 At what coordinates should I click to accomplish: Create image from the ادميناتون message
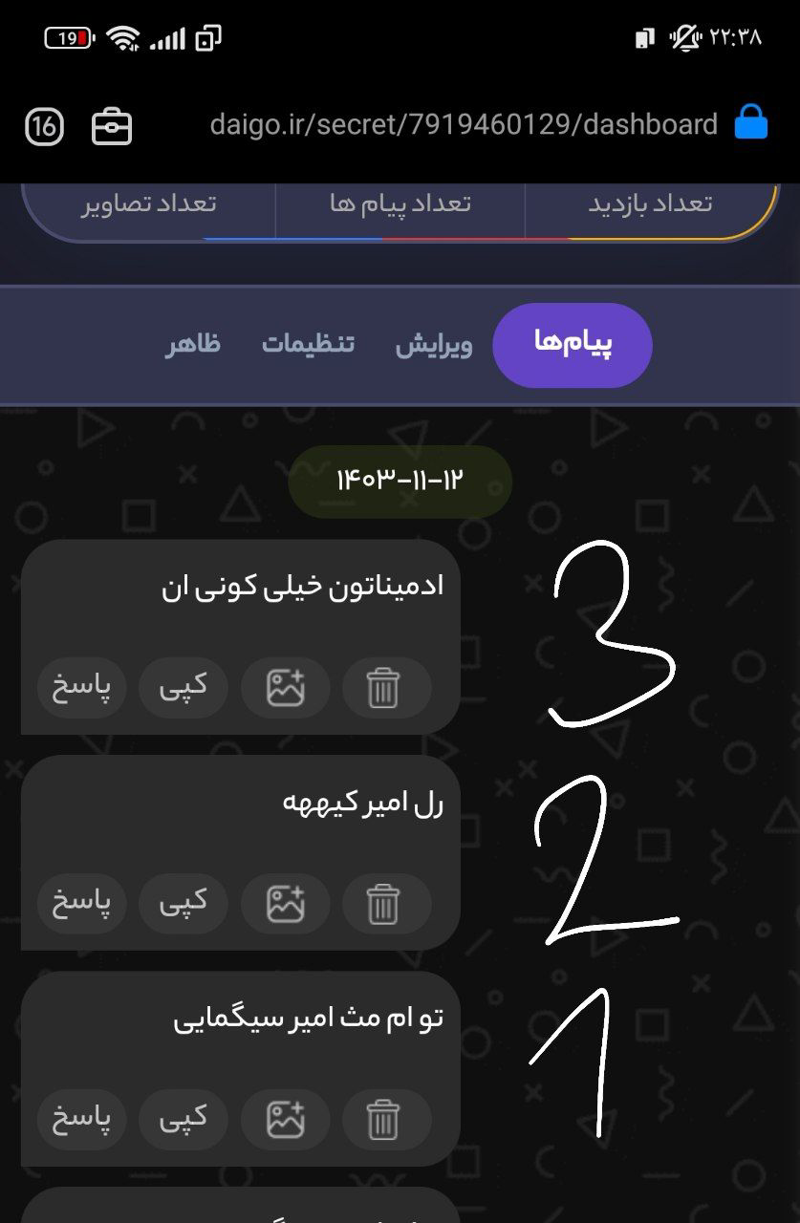(285, 688)
